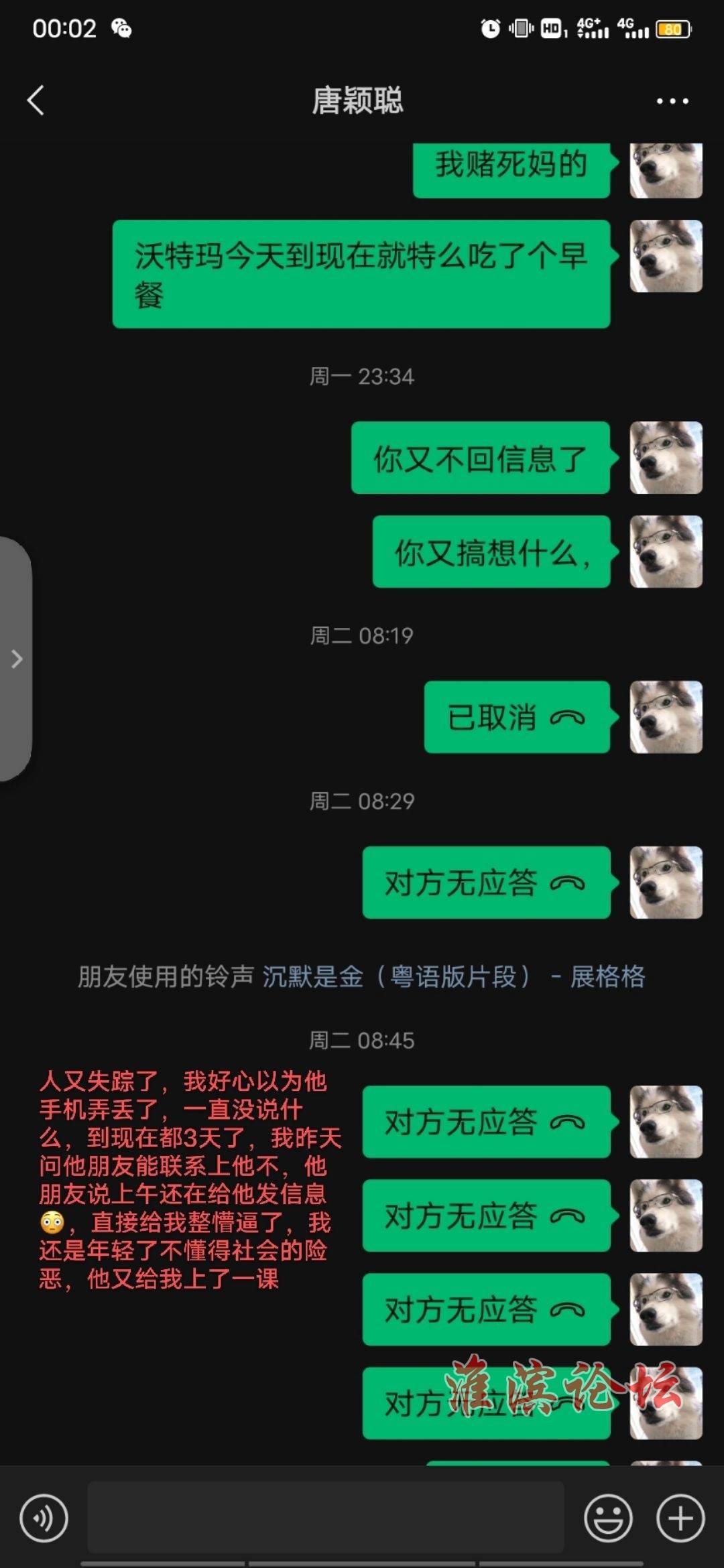Go back to the chat list
The width and height of the screenshot is (724, 1568).
coord(36,101)
